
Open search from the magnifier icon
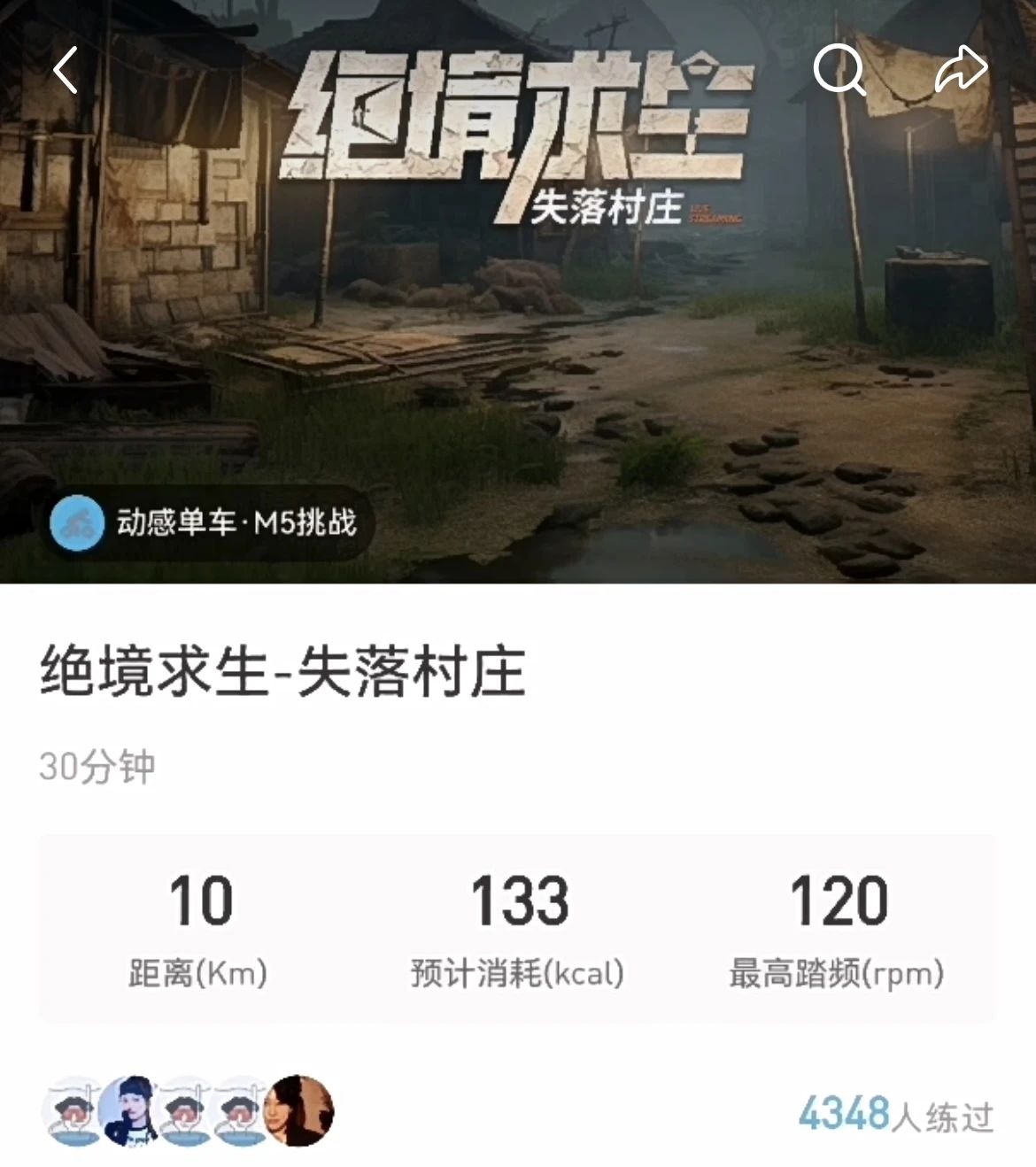(838, 69)
